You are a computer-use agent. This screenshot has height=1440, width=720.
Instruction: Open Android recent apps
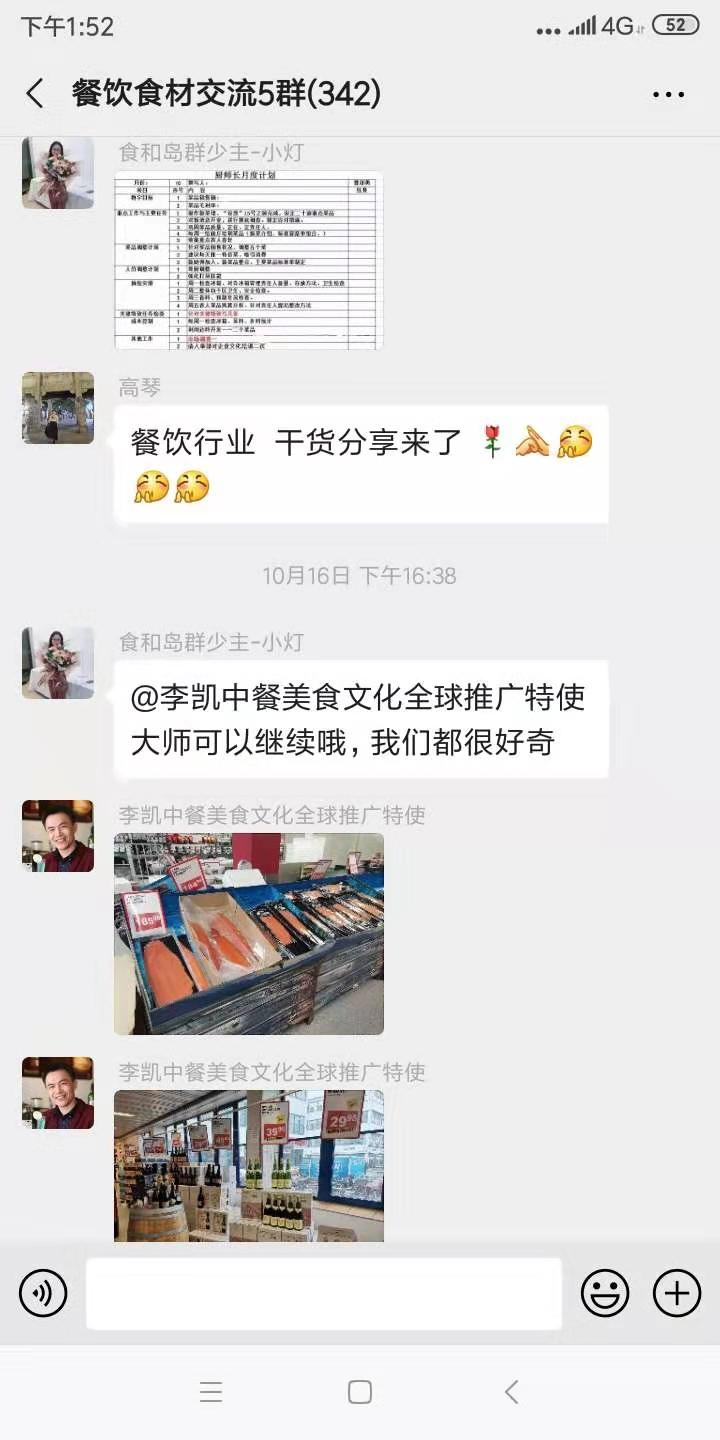point(211,1390)
